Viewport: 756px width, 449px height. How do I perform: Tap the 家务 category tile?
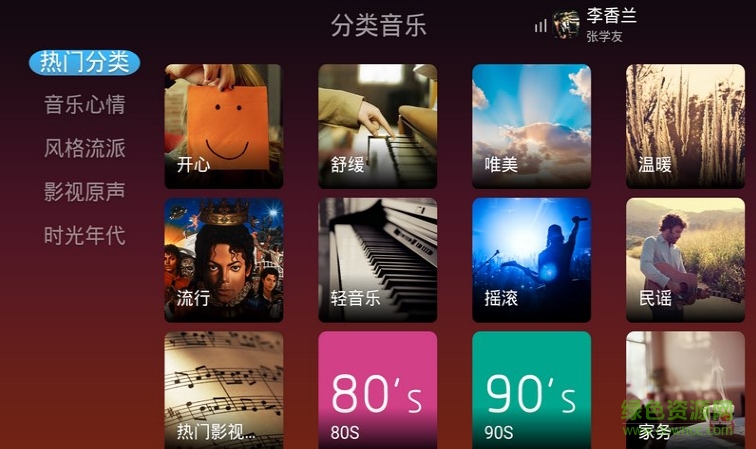click(685, 389)
